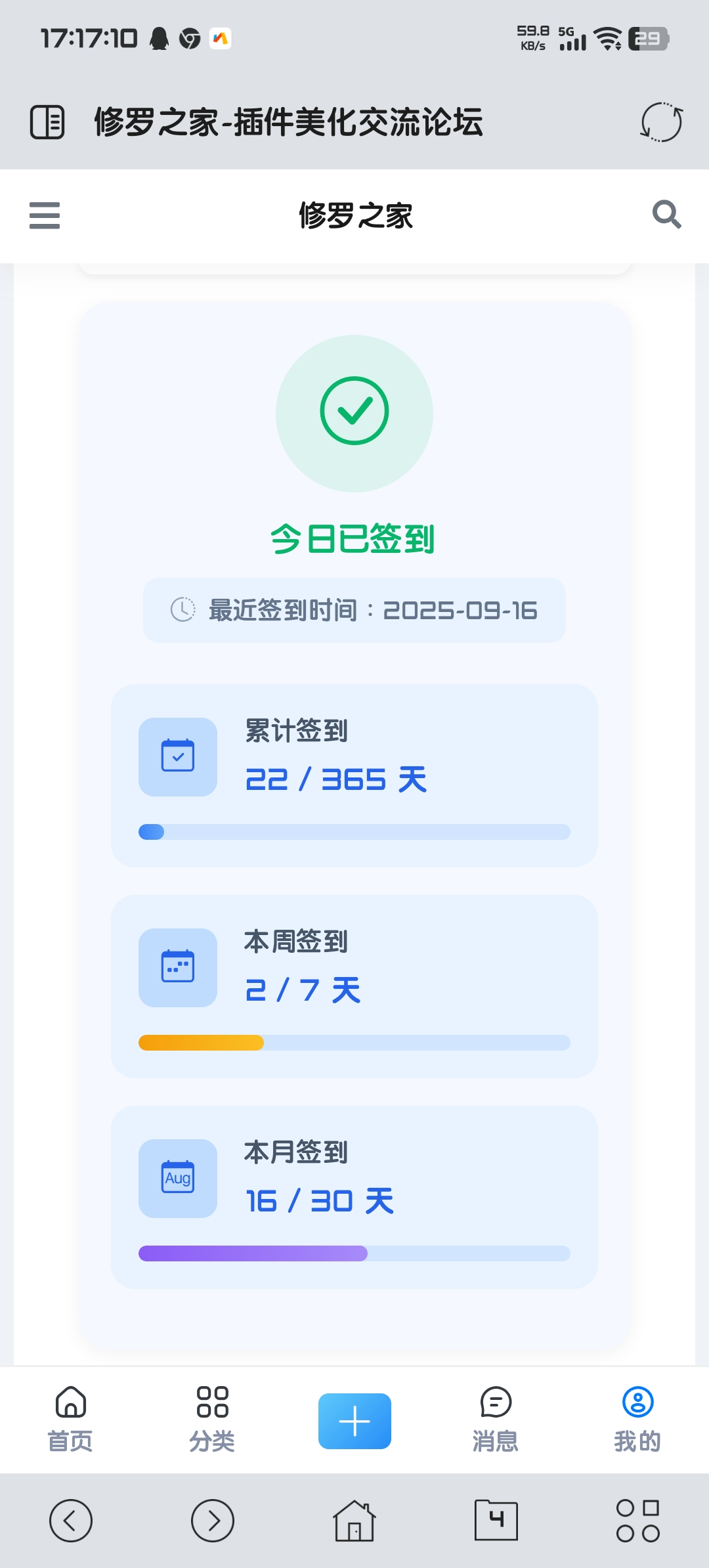Go back with browser back arrow

coord(71,1521)
